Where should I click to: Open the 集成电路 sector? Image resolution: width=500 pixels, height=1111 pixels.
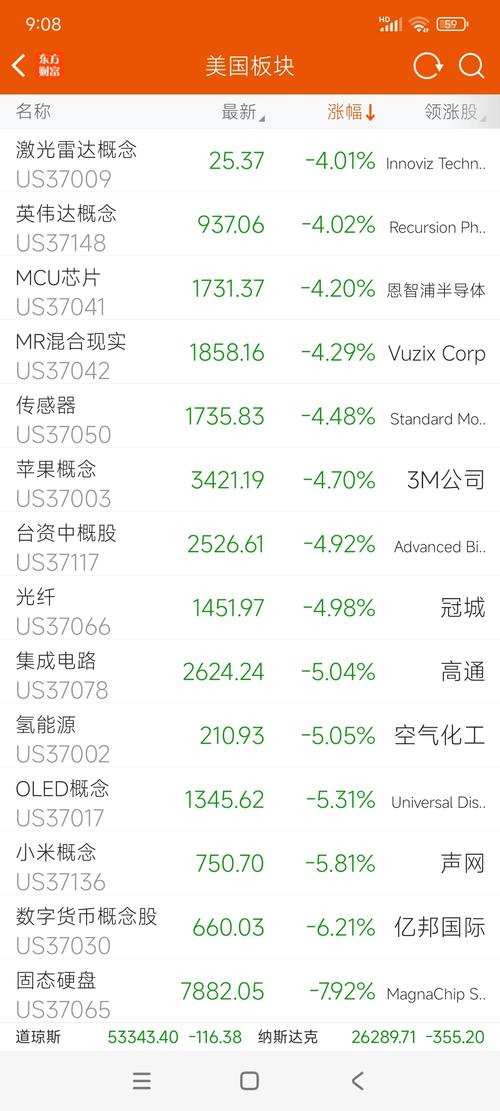(250, 671)
